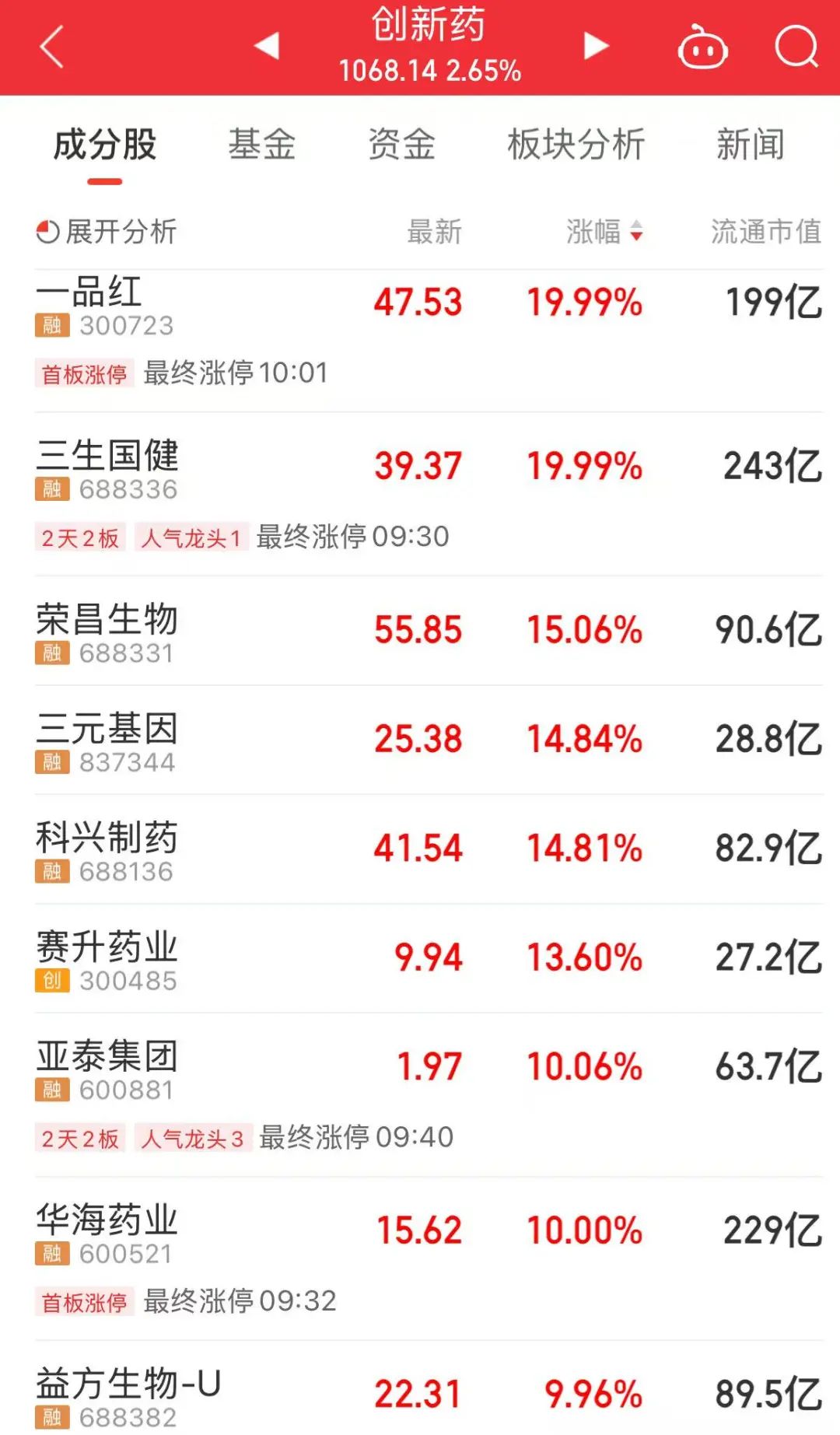Select the 成分股 tab

(x=105, y=145)
